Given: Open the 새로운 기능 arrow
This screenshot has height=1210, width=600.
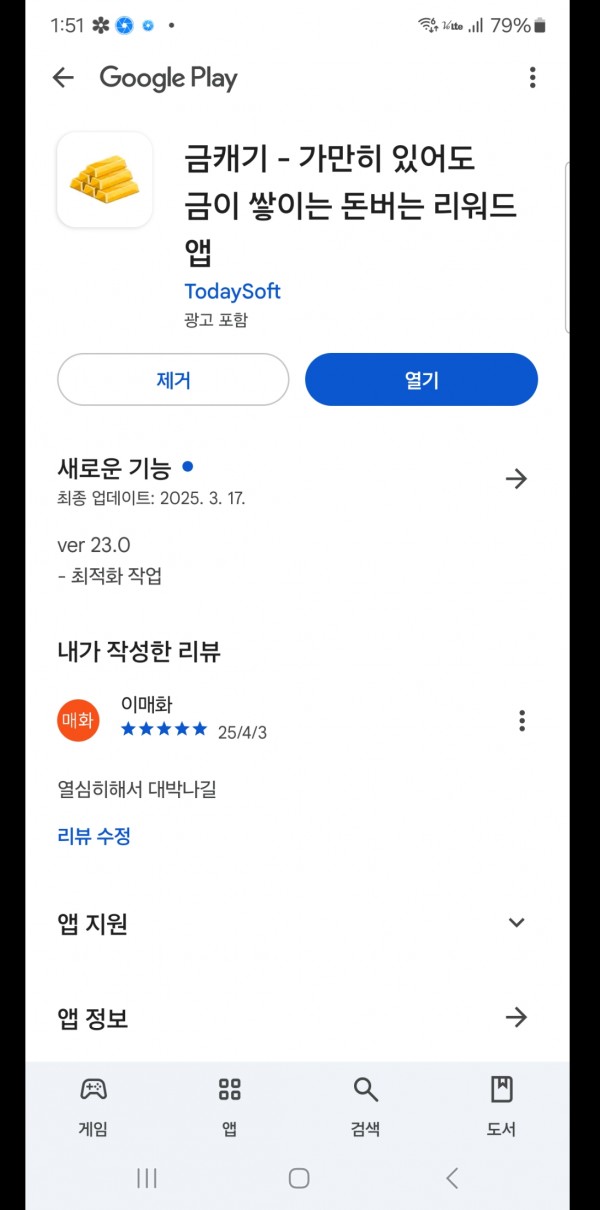Looking at the screenshot, I should click(516, 479).
